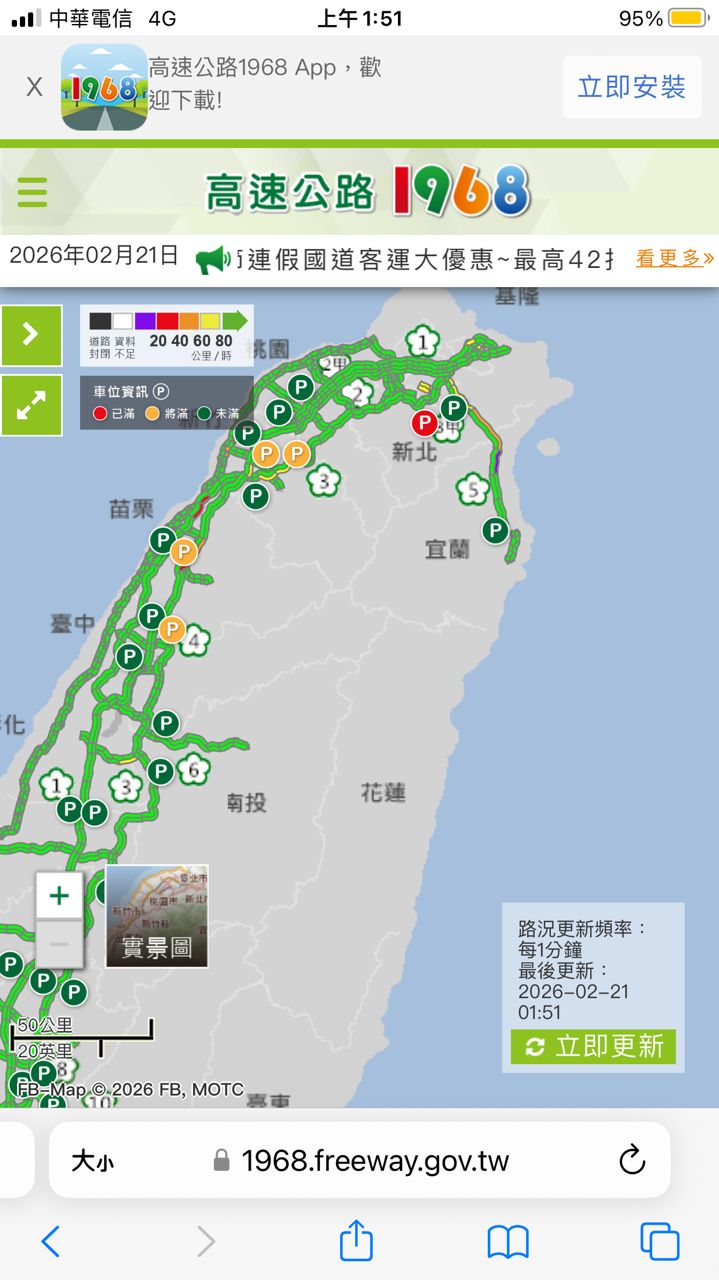Image resolution: width=719 pixels, height=1280 pixels.
Task: Zoom in on the map
Action: [x=59, y=895]
